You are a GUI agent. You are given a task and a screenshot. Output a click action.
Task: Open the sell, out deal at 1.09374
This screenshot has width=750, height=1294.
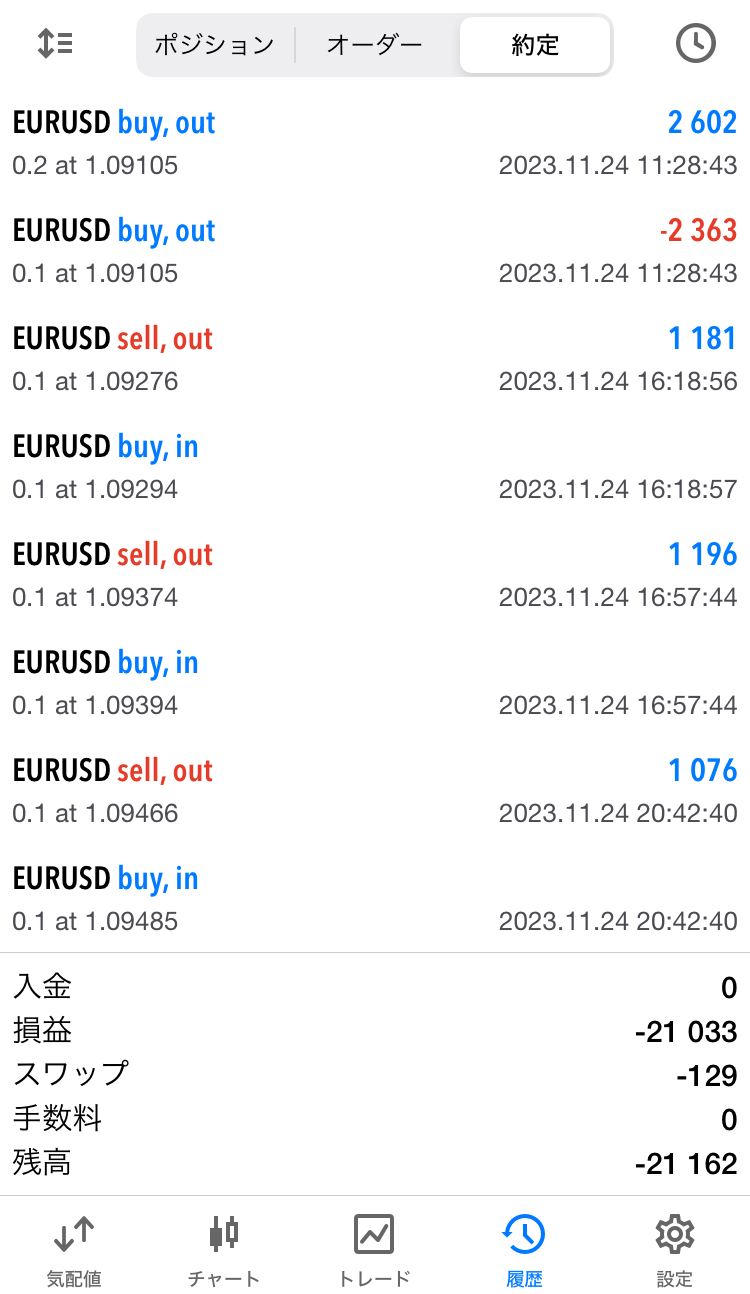375,575
